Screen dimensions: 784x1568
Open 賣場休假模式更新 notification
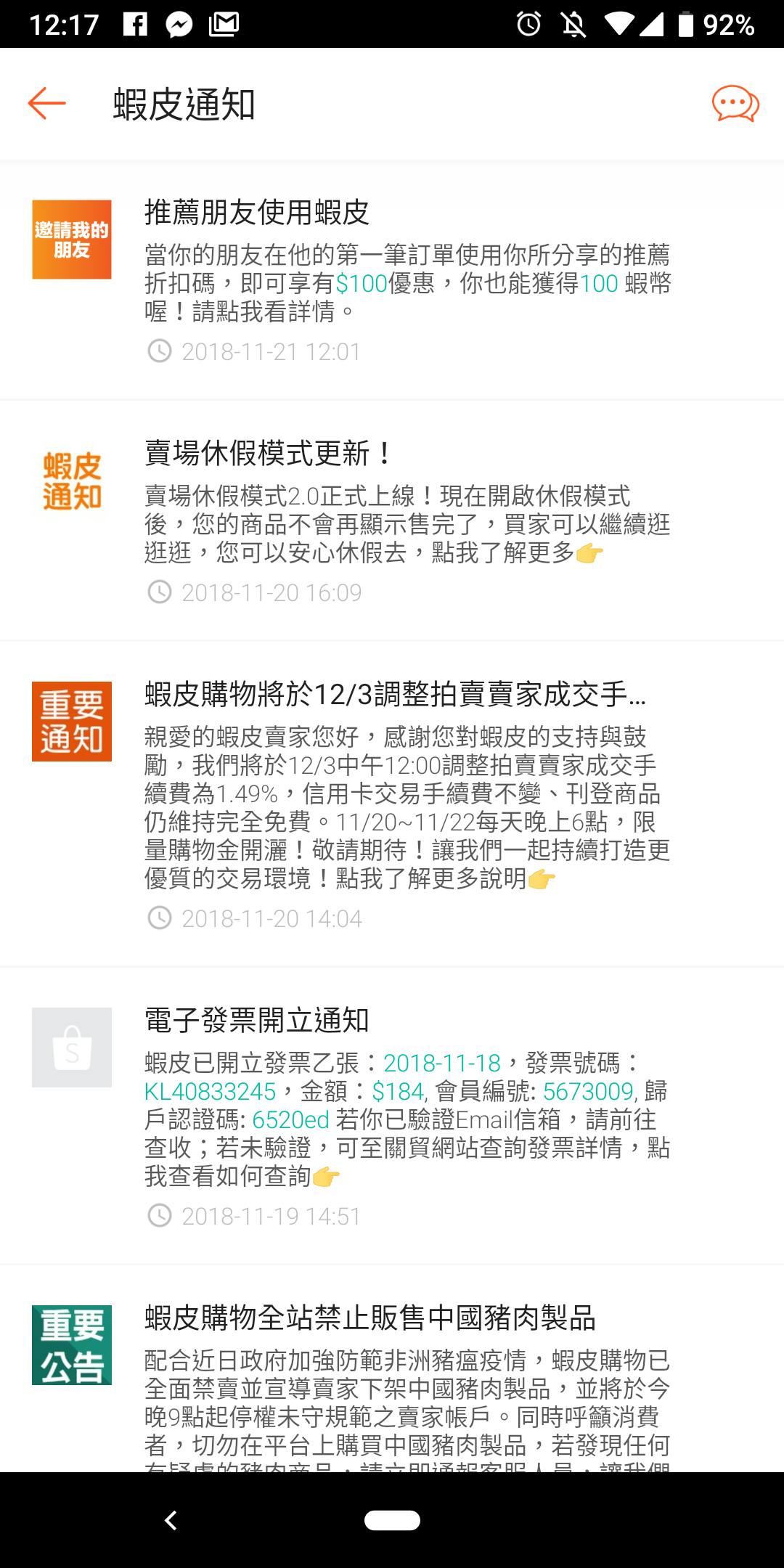click(x=392, y=521)
